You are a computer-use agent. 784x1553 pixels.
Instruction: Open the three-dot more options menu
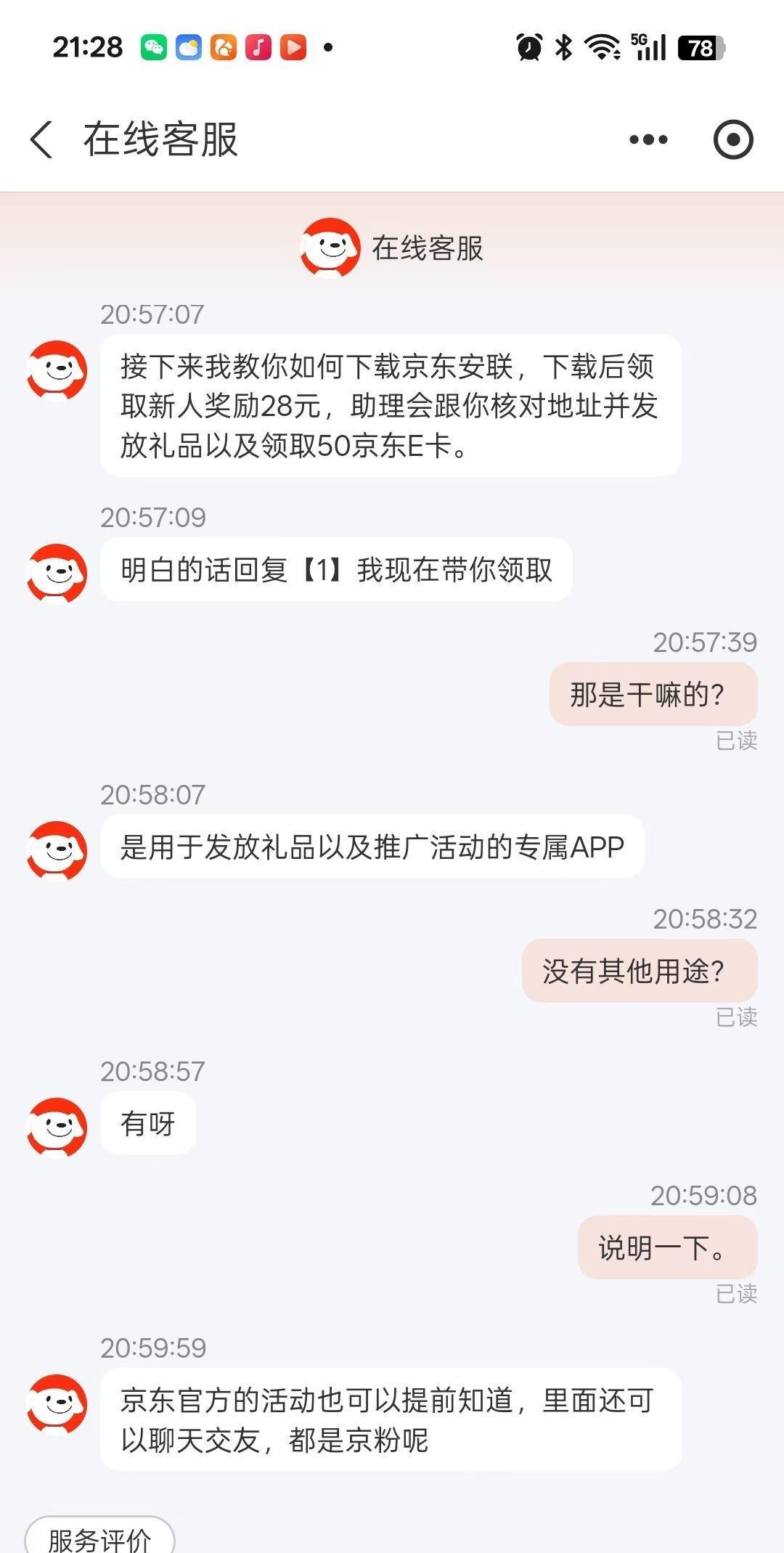648,139
